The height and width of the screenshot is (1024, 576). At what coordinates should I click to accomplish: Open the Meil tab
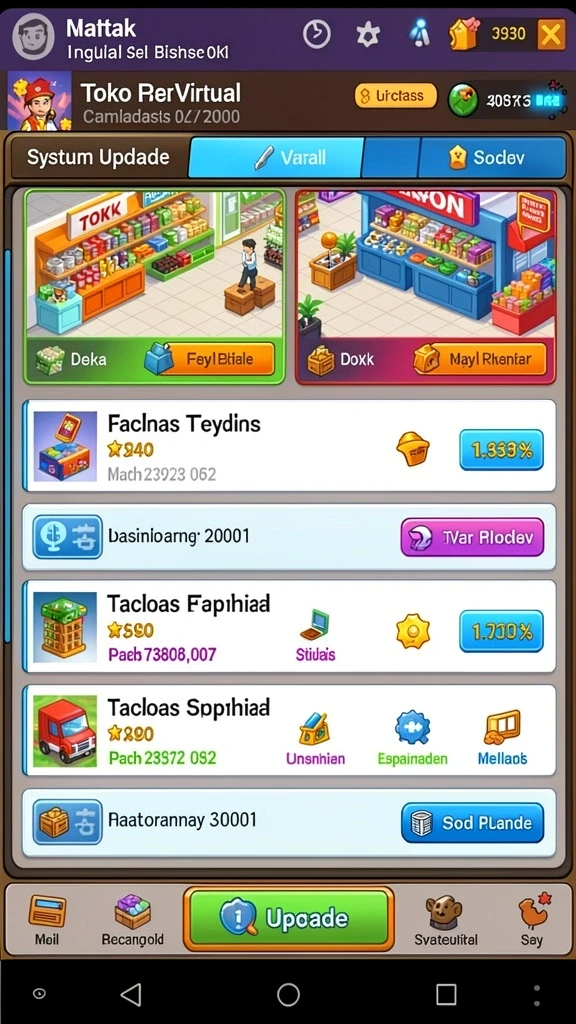[47, 920]
